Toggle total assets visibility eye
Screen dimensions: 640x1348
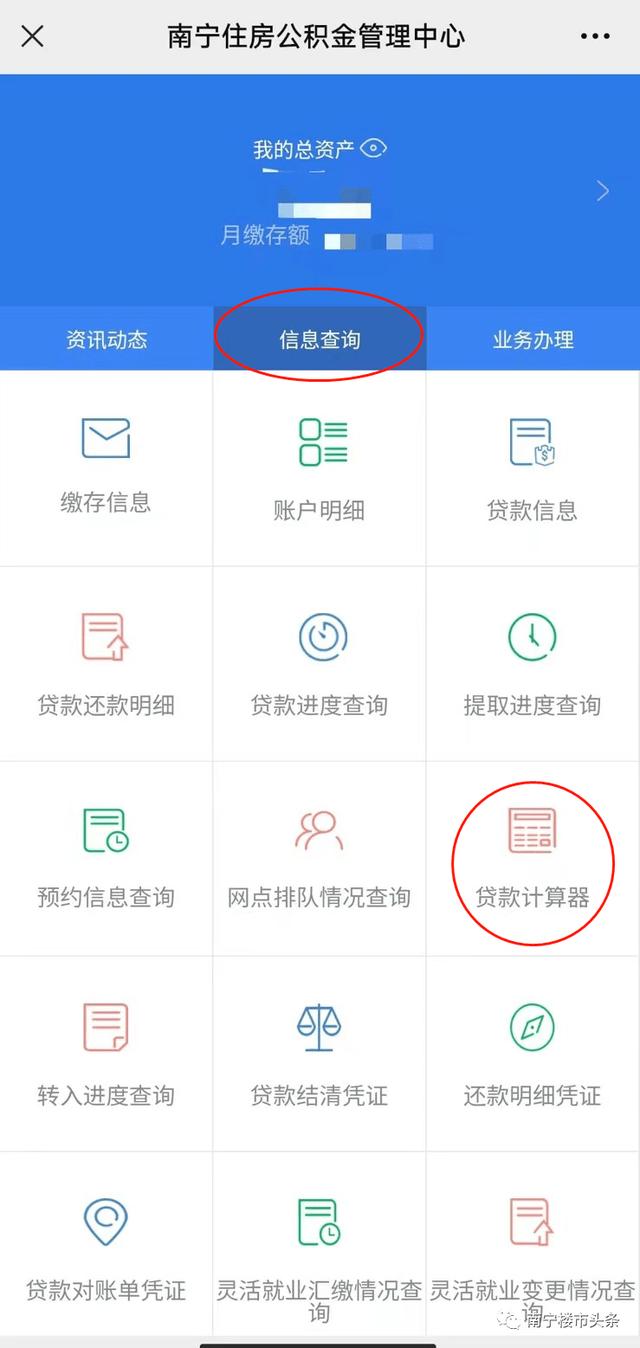coord(374,149)
